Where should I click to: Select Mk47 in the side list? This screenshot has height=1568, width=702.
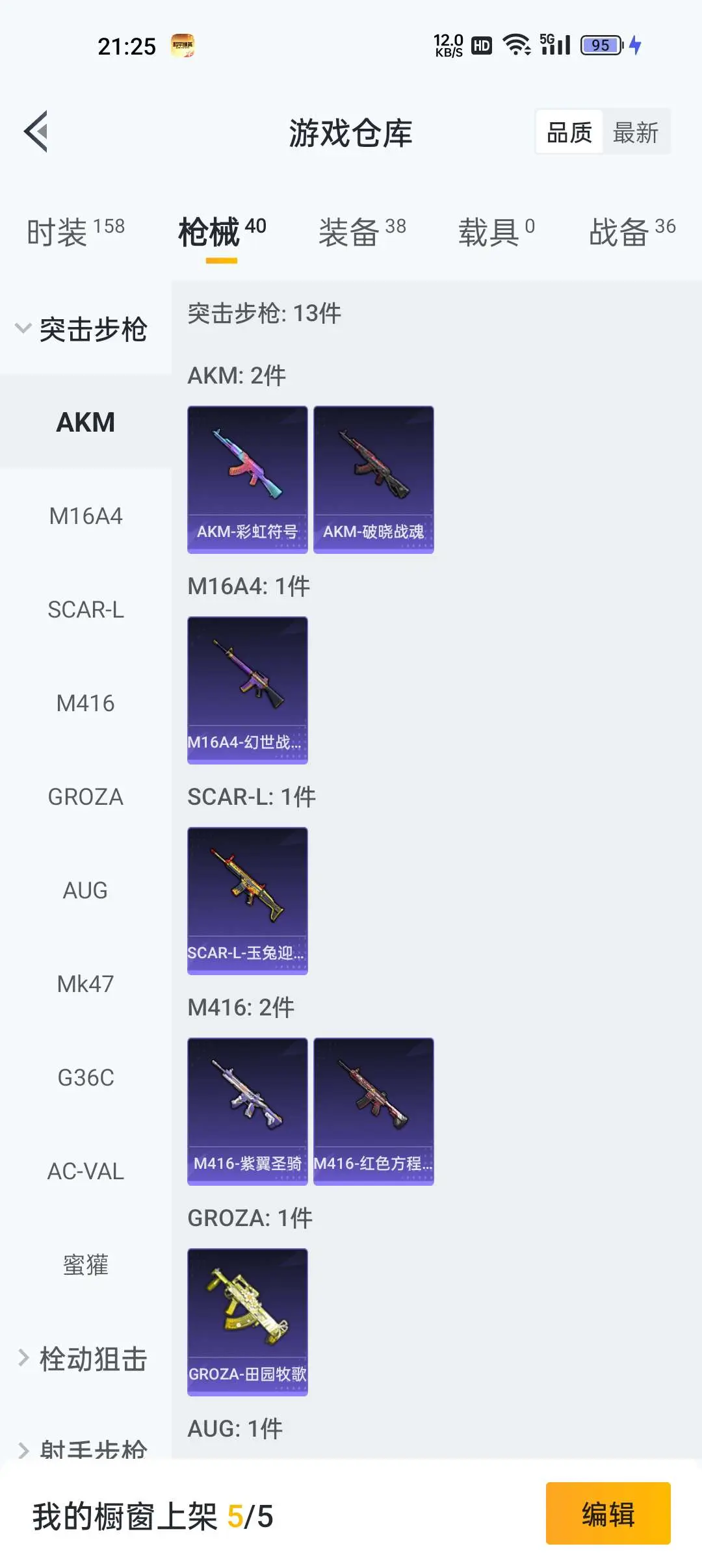tap(85, 984)
